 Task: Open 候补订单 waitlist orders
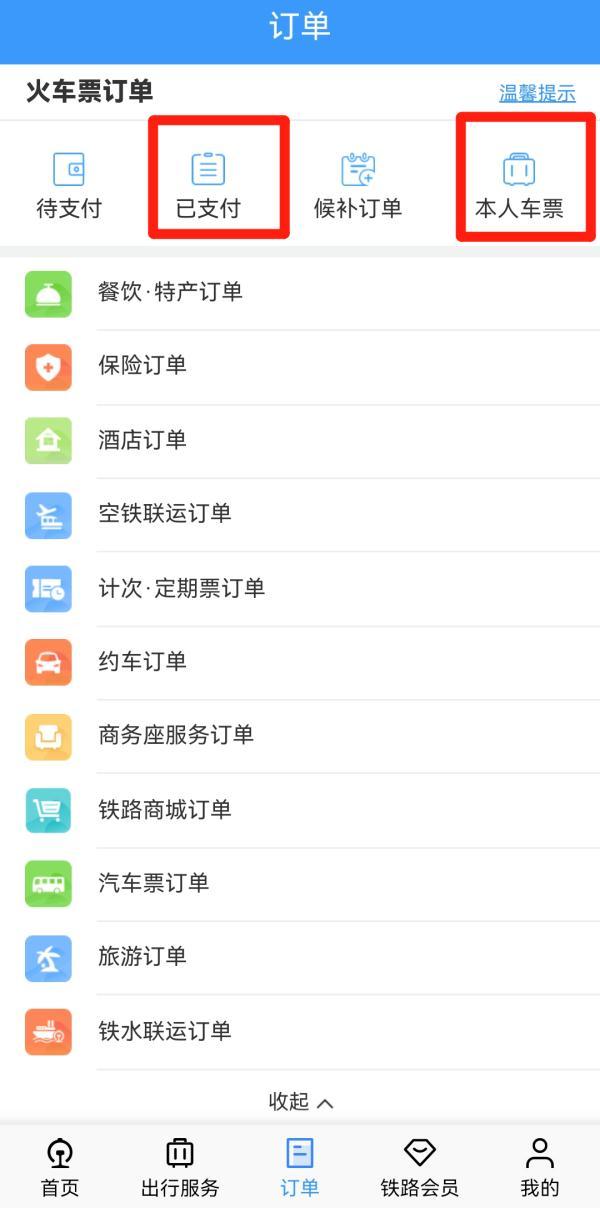[357, 185]
